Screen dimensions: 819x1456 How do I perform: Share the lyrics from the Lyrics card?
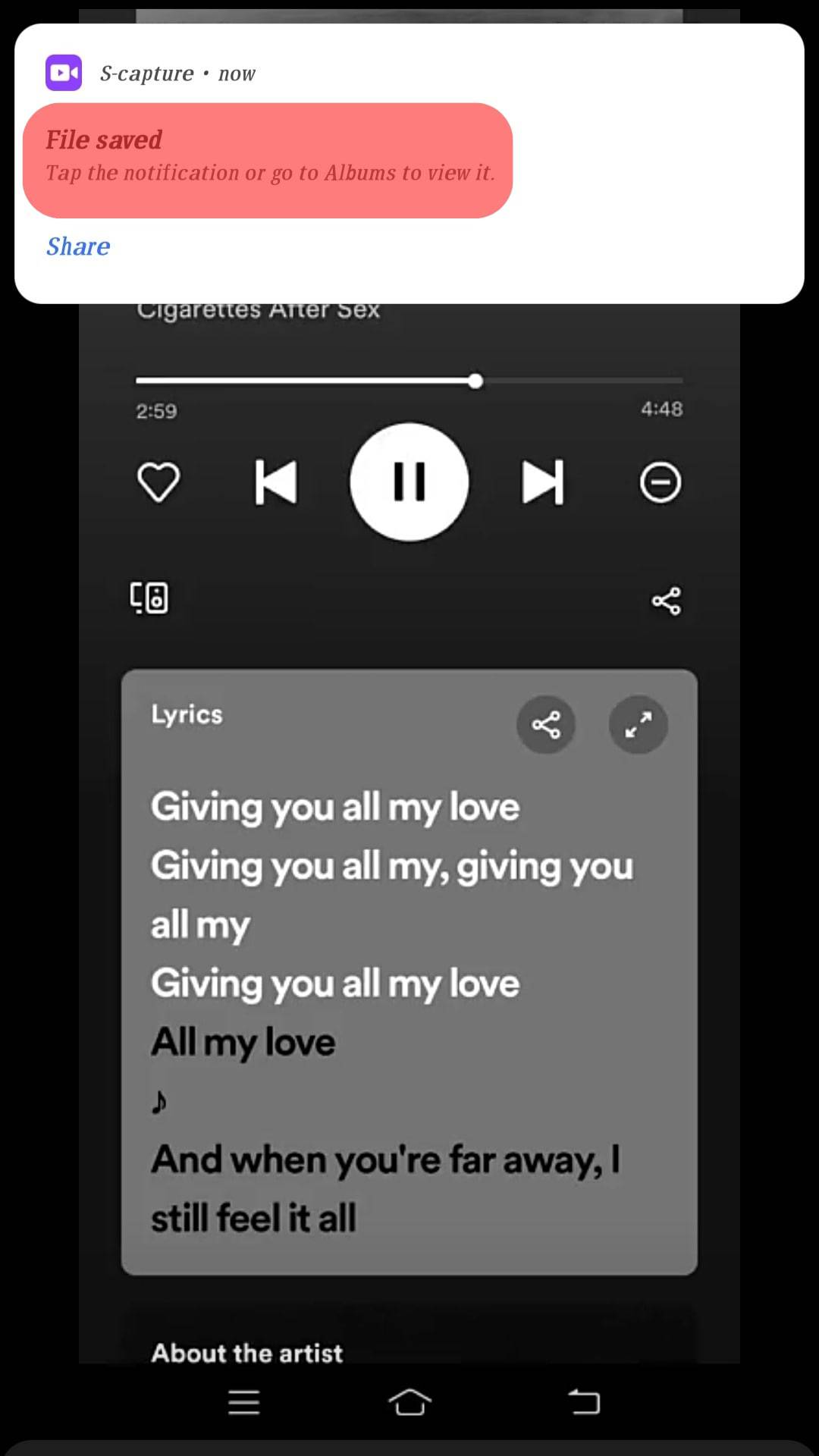pyautogui.click(x=546, y=725)
